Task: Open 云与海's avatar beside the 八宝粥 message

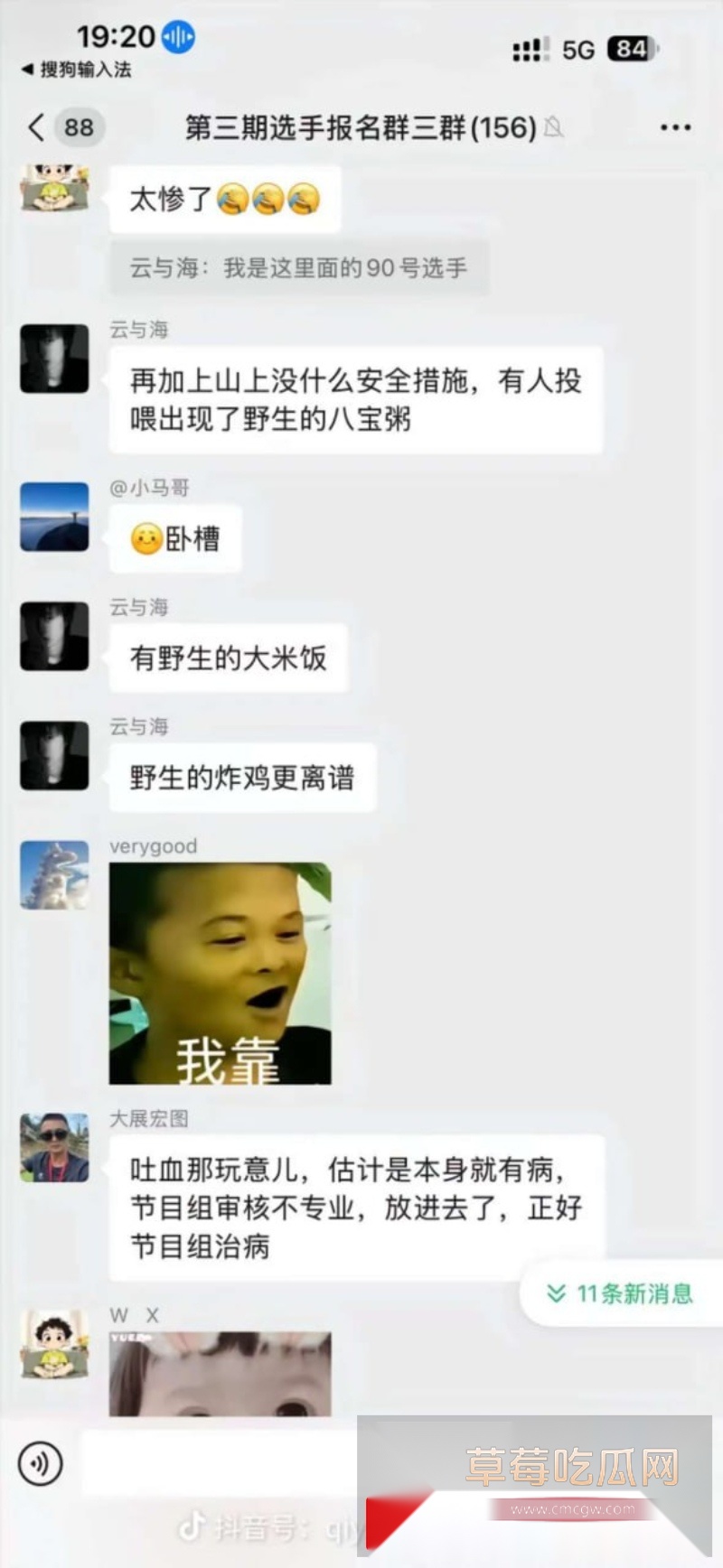Action: [x=54, y=359]
